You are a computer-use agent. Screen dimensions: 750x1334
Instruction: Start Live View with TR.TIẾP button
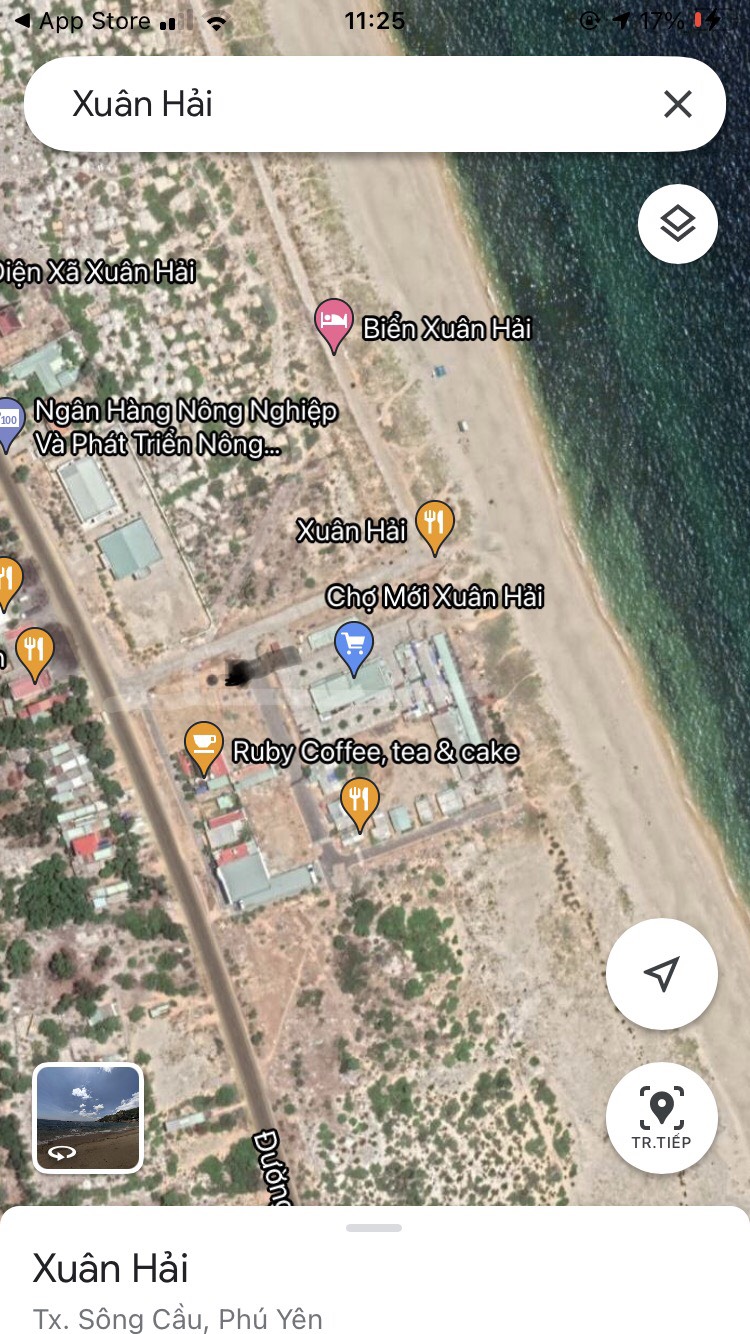[662, 1118]
